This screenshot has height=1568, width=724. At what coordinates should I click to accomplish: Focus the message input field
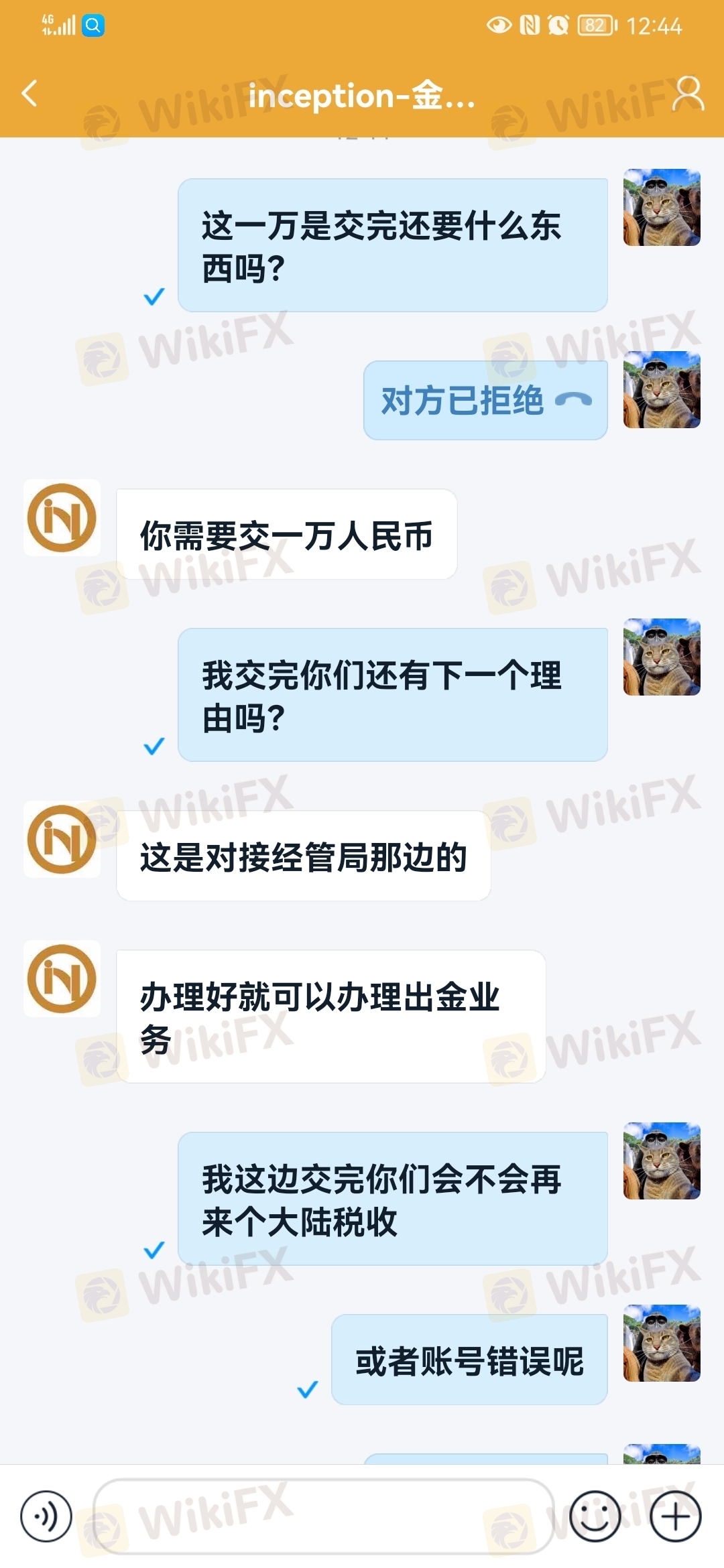[x=324, y=1516]
